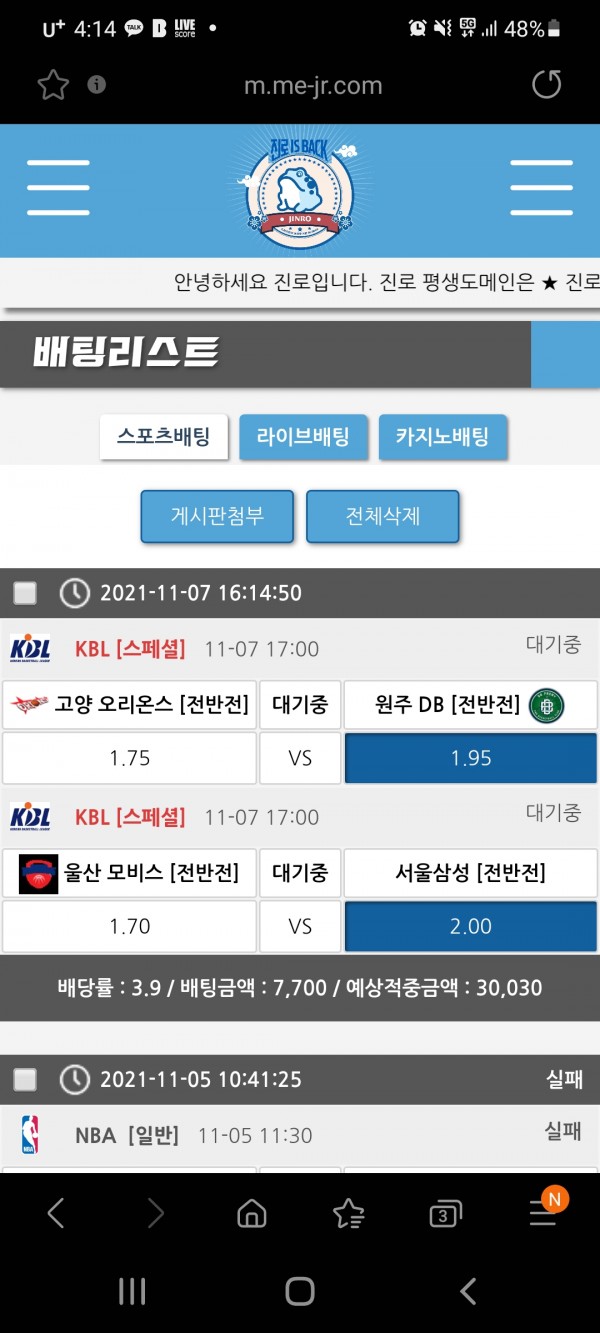Open the browser tools menu
Screen dimensions: 600x1333
coord(543,1214)
